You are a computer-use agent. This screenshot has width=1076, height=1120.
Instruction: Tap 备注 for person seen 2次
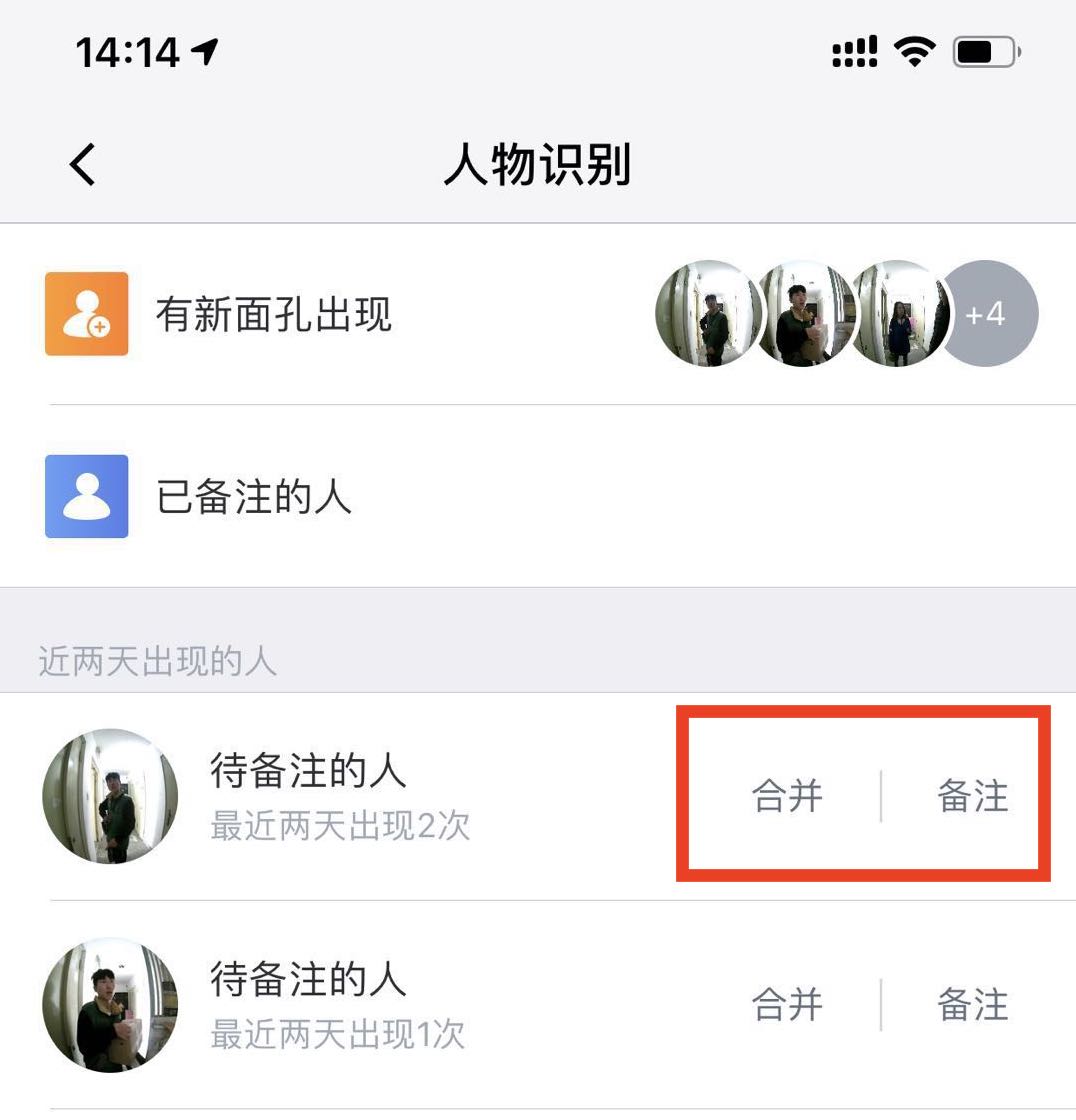click(972, 796)
